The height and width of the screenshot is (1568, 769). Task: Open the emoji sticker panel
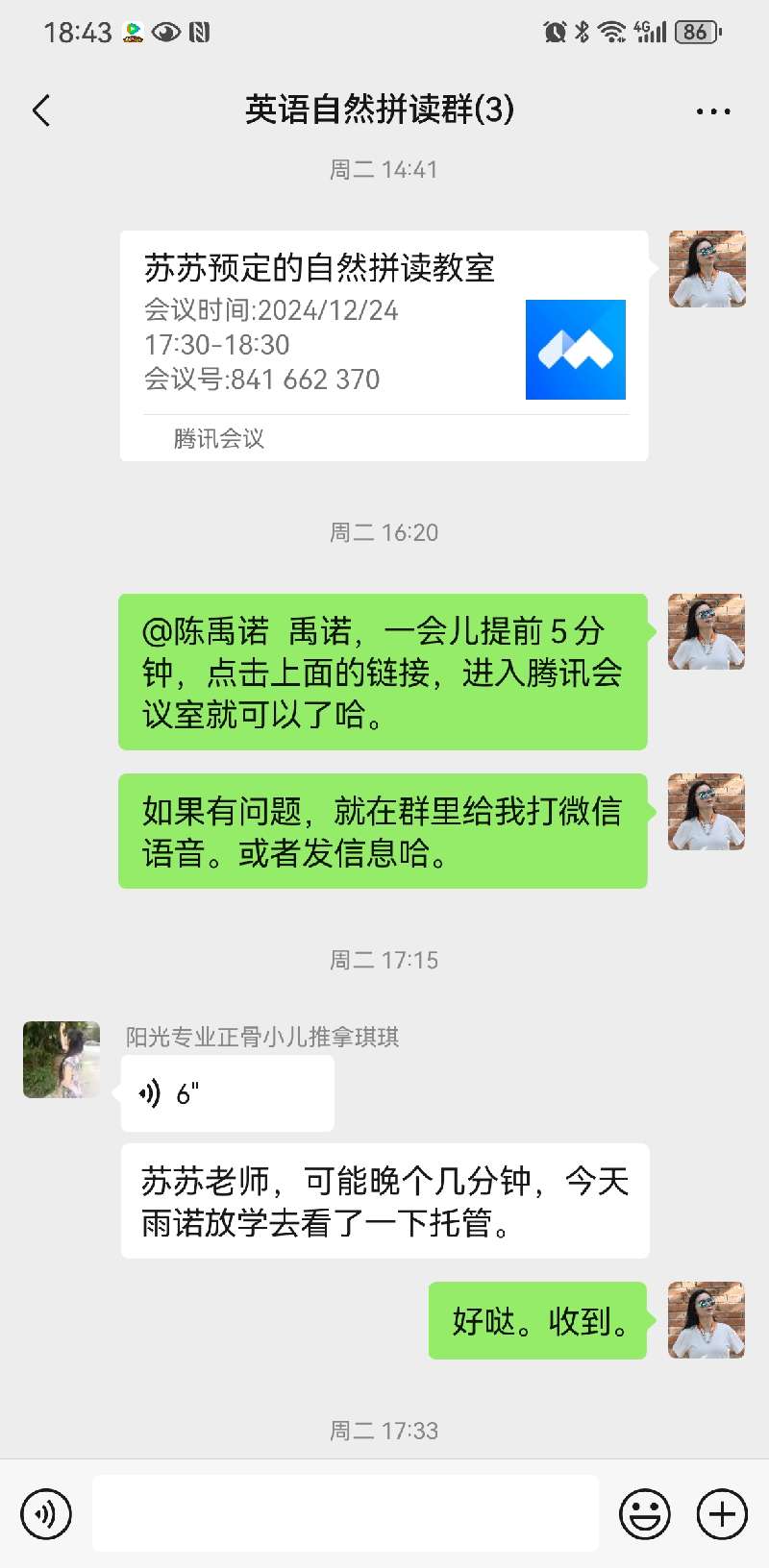644,1514
